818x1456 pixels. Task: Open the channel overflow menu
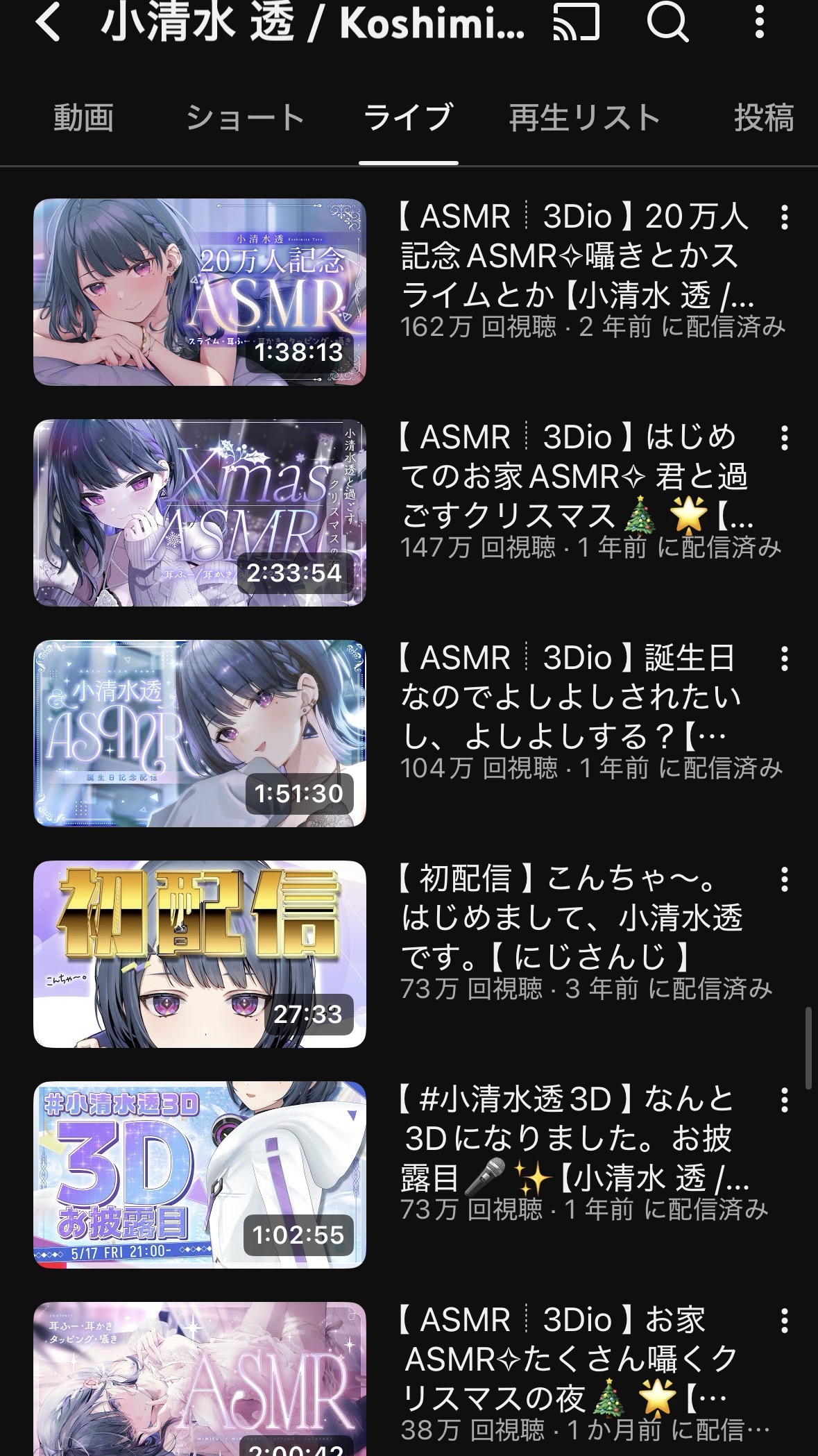[760, 24]
